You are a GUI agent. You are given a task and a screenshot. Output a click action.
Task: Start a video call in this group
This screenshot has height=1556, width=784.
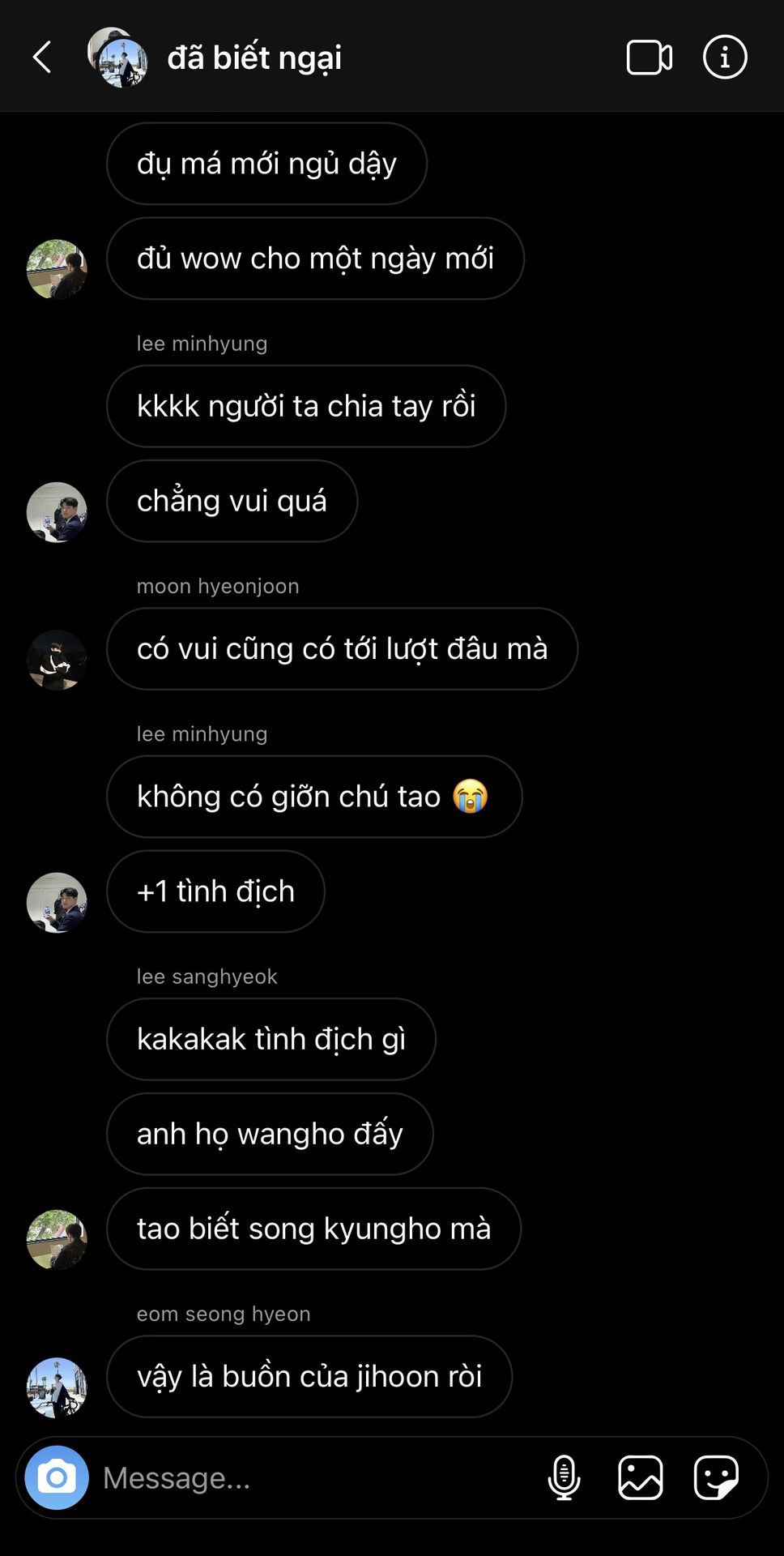click(649, 58)
